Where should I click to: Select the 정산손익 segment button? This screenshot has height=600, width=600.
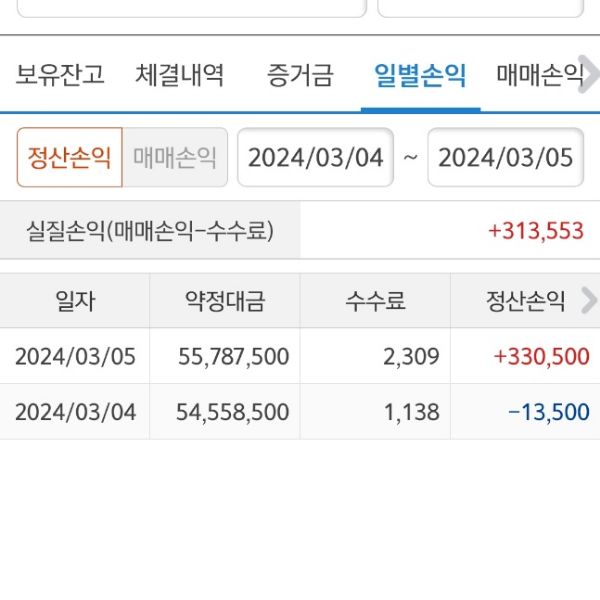click(69, 157)
